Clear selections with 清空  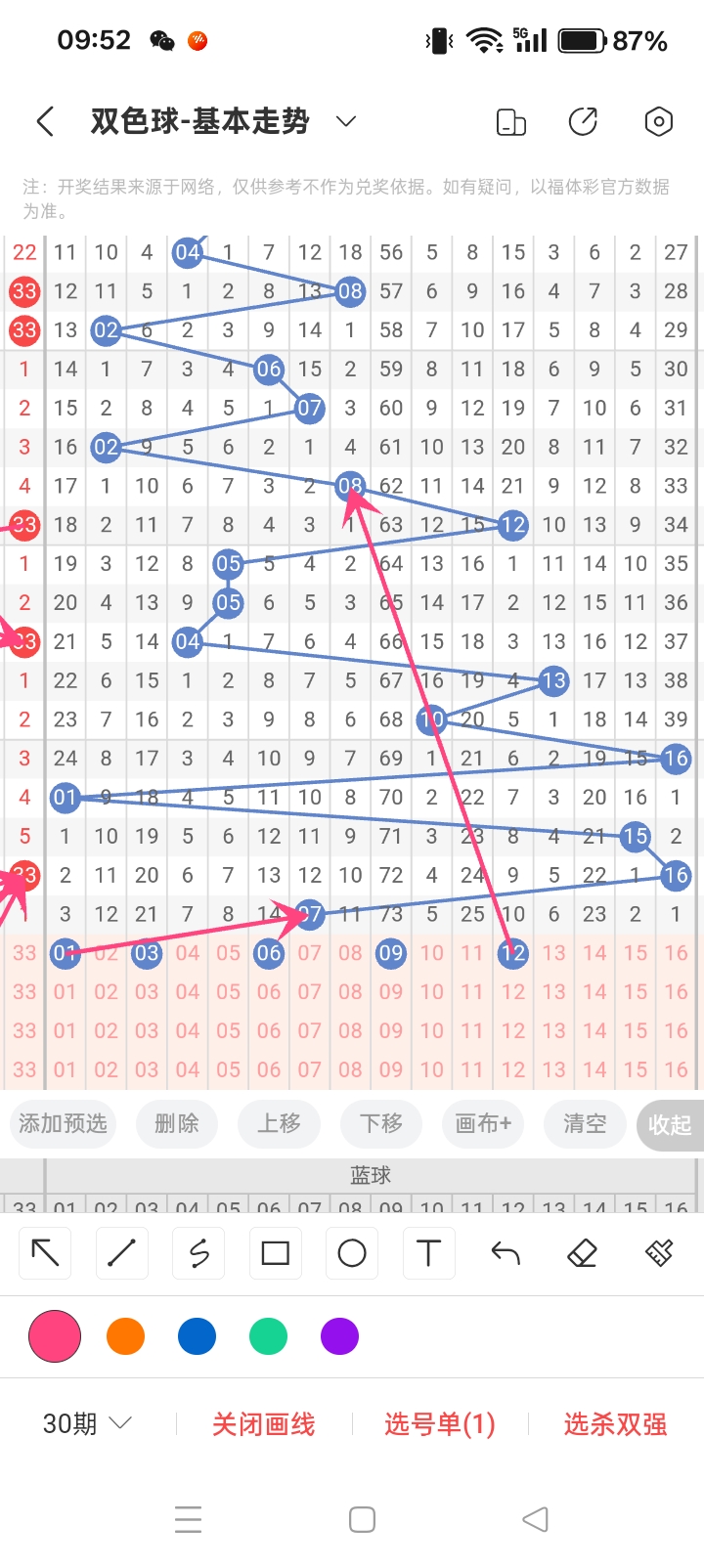585,1124
